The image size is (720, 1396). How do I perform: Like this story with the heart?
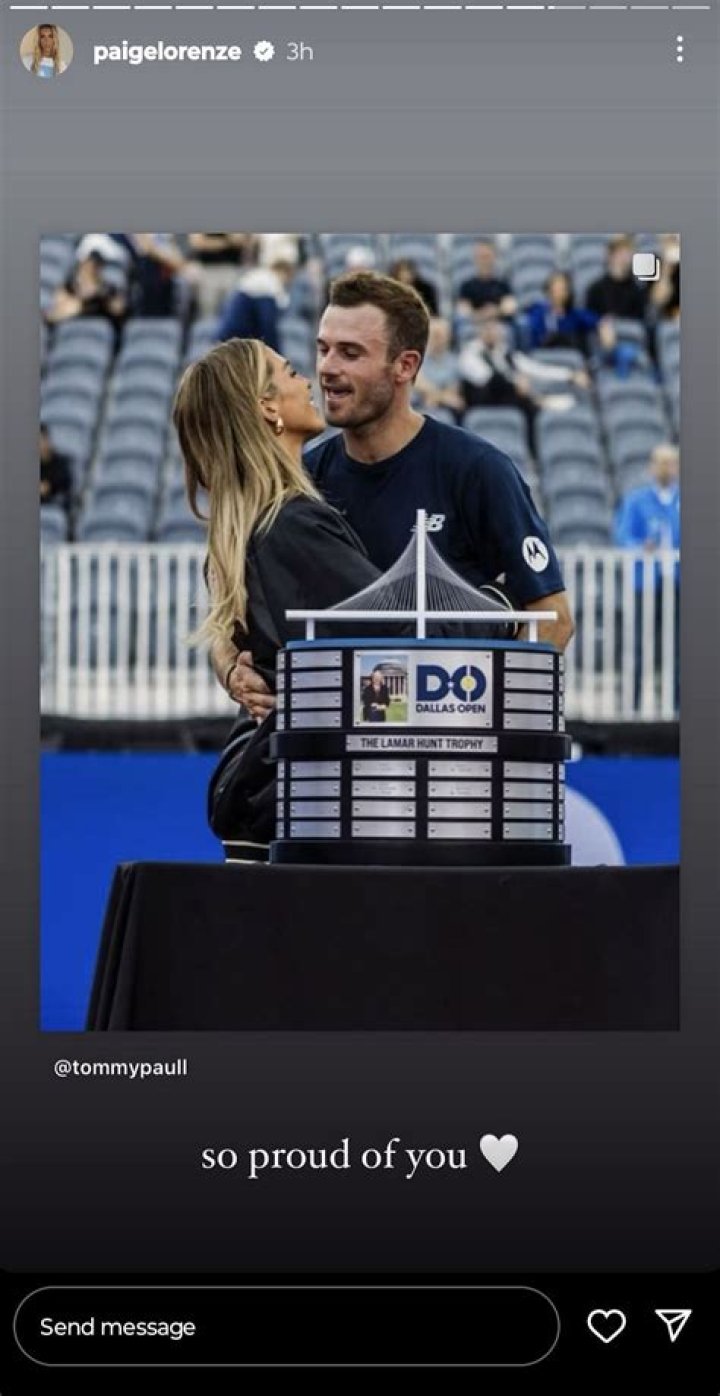coord(606,1326)
